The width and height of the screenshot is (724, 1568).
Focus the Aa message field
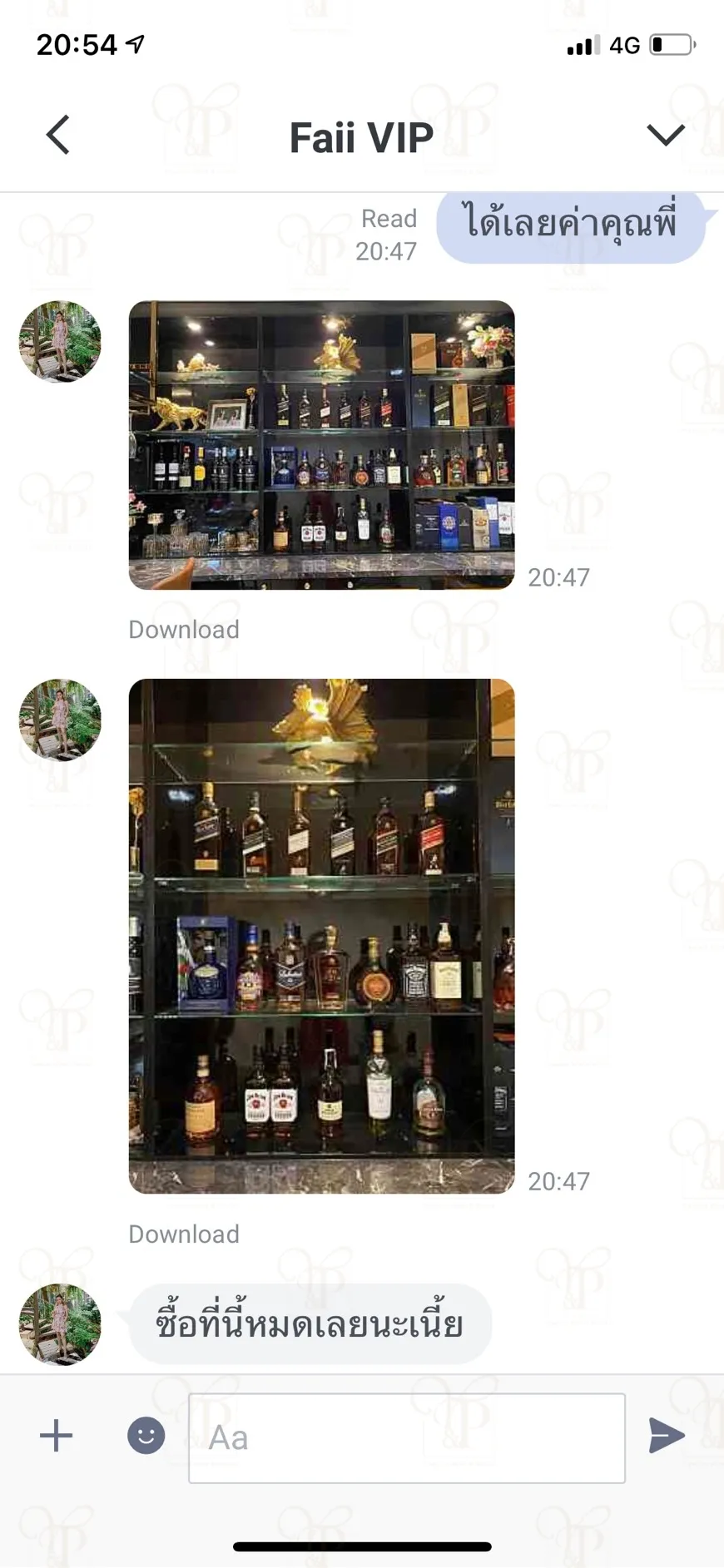(407, 1438)
